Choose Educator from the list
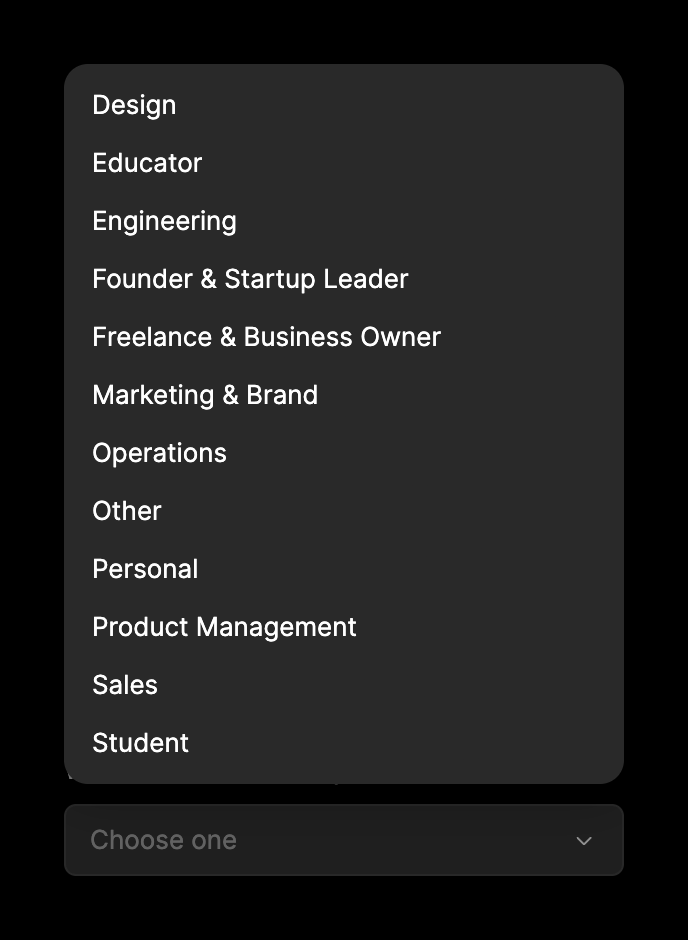This screenshot has width=688, height=940. point(147,163)
